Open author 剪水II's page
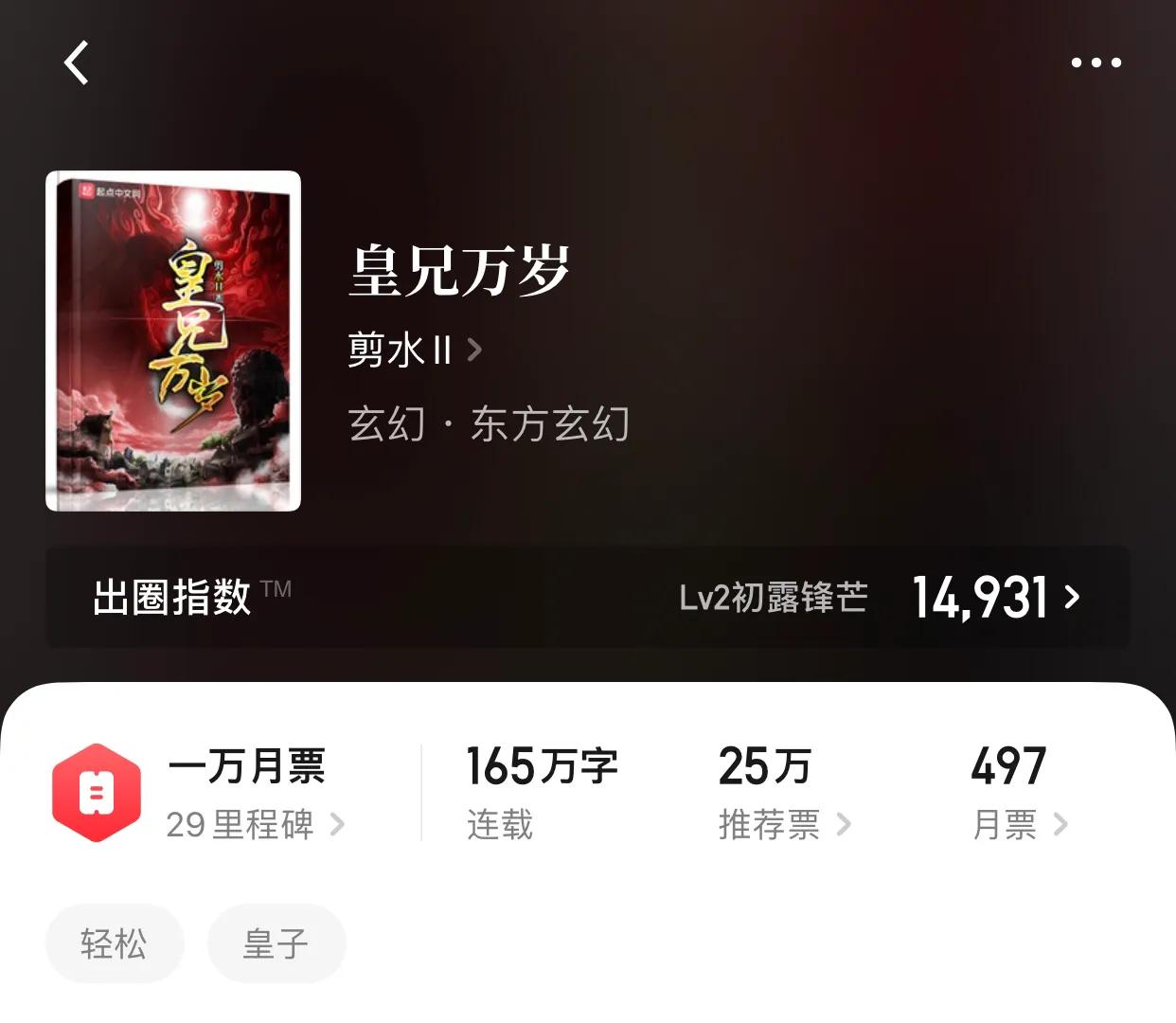1176x1023 pixels. (415, 350)
